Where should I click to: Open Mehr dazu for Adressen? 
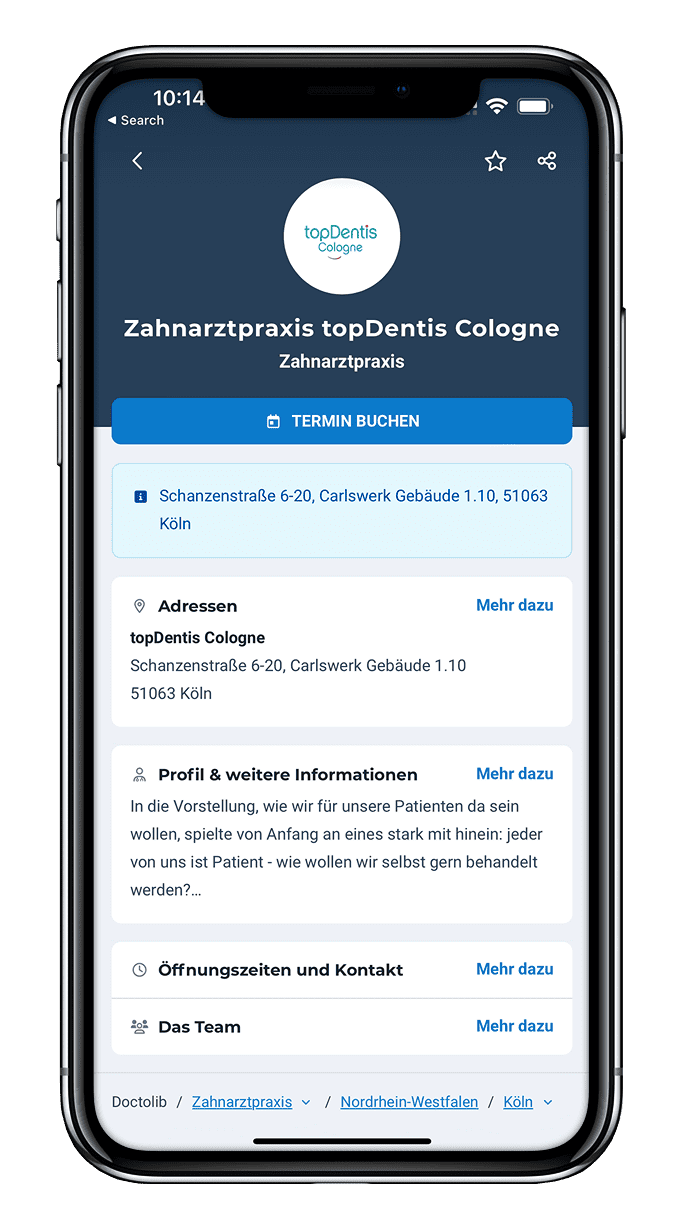pyautogui.click(x=514, y=605)
